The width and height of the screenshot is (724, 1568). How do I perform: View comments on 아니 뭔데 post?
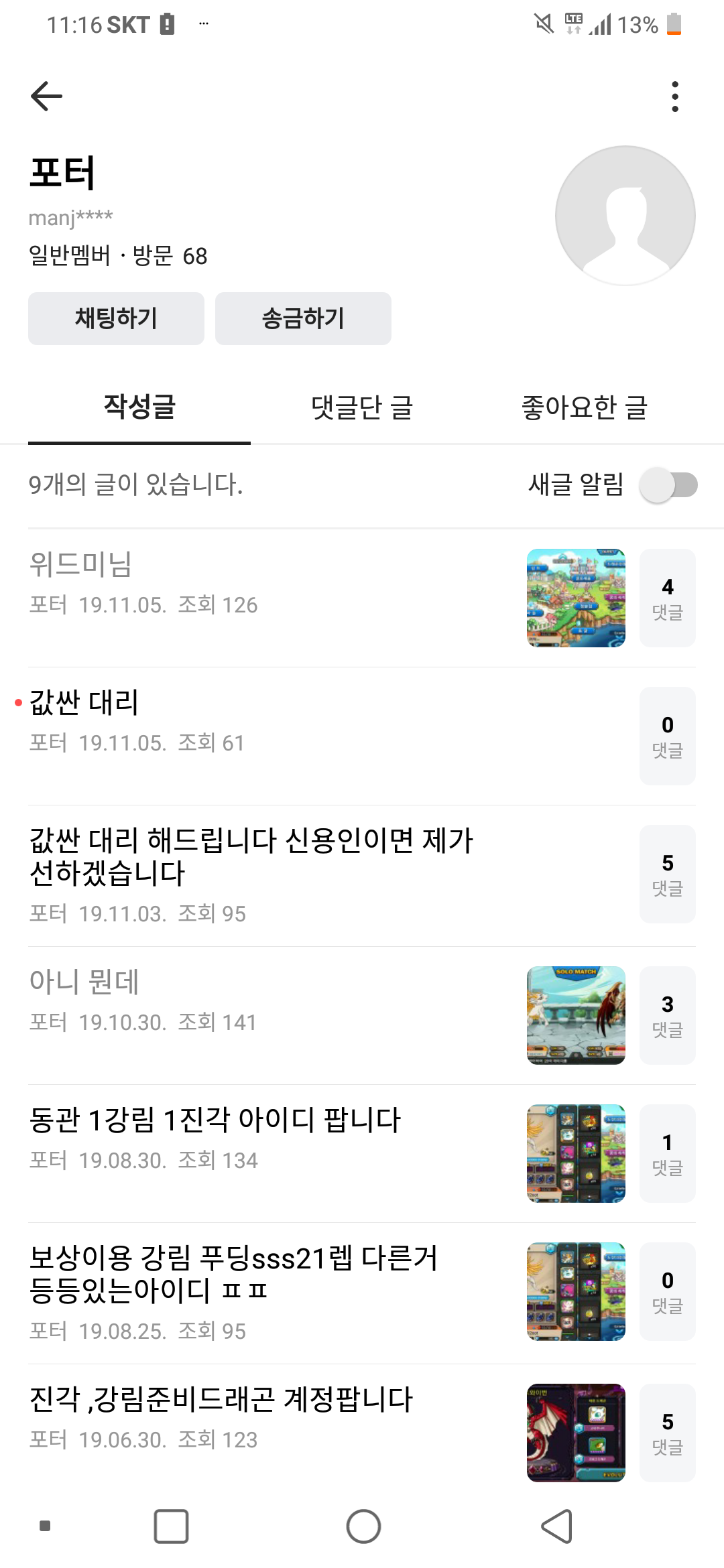[x=667, y=1015]
